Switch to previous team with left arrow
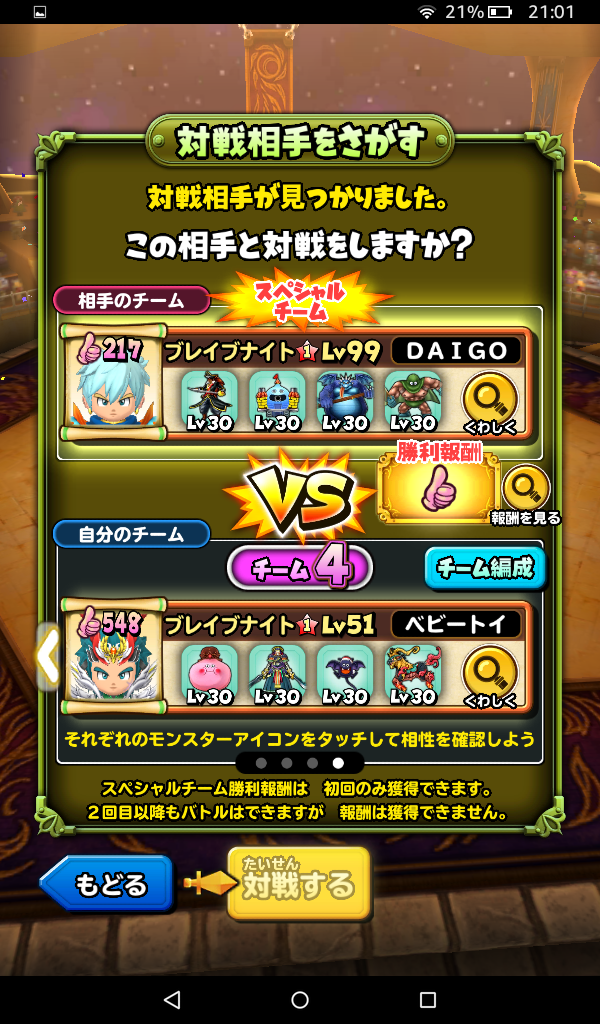Screen dimensions: 600x1024 [47, 657]
